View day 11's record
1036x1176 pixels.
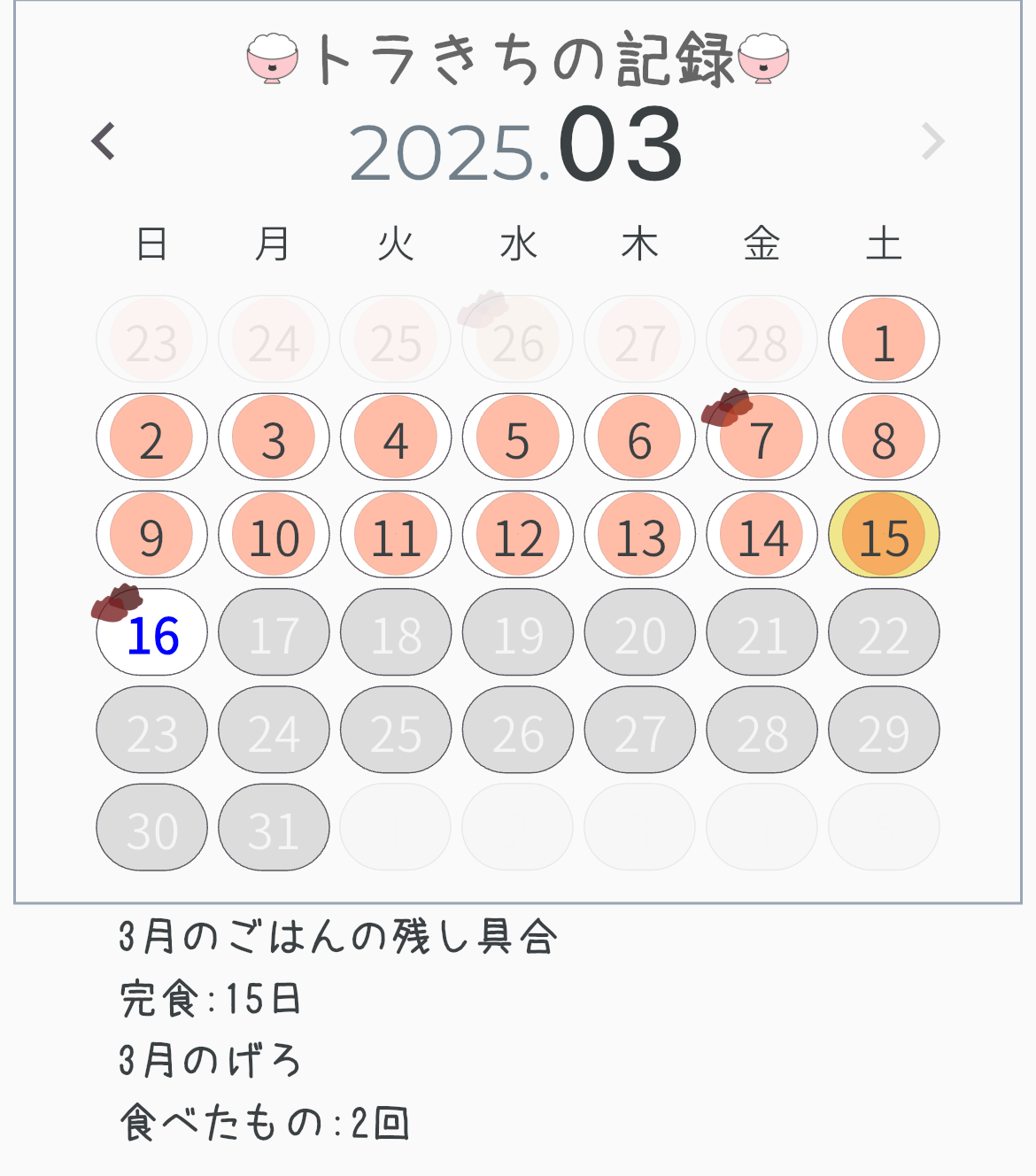[396, 535]
